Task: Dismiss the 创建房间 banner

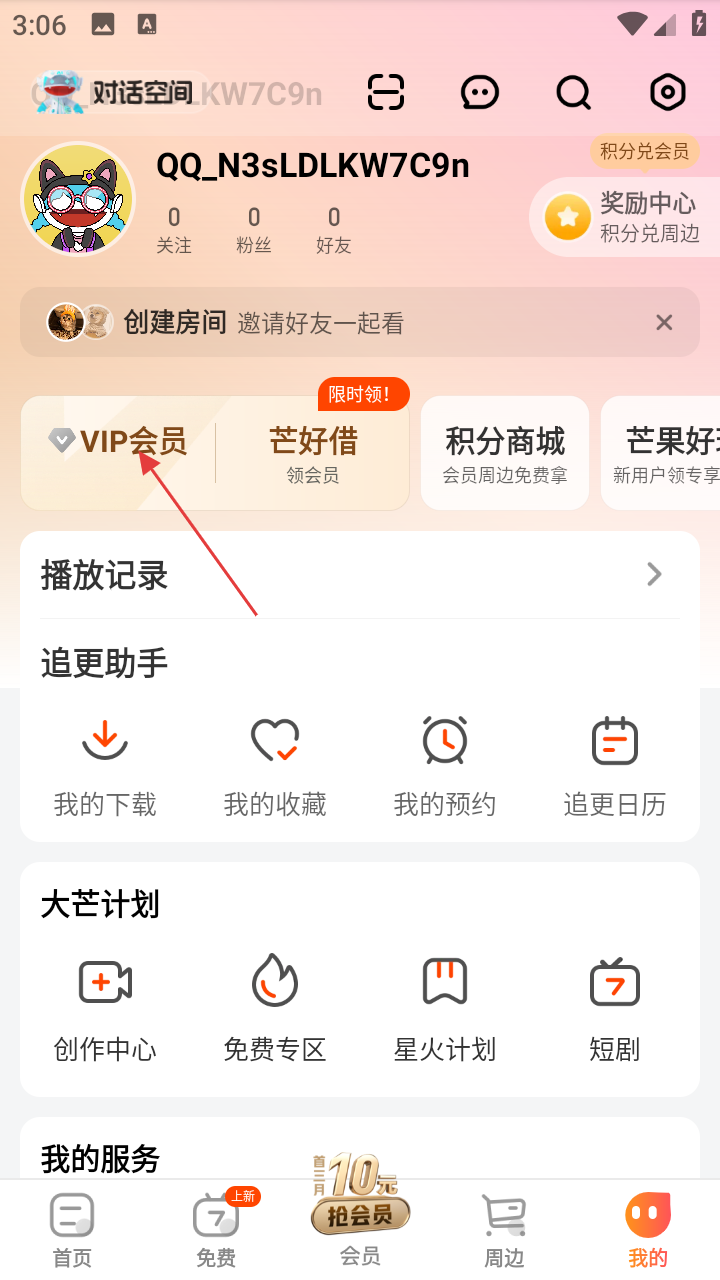Action: pos(664,322)
